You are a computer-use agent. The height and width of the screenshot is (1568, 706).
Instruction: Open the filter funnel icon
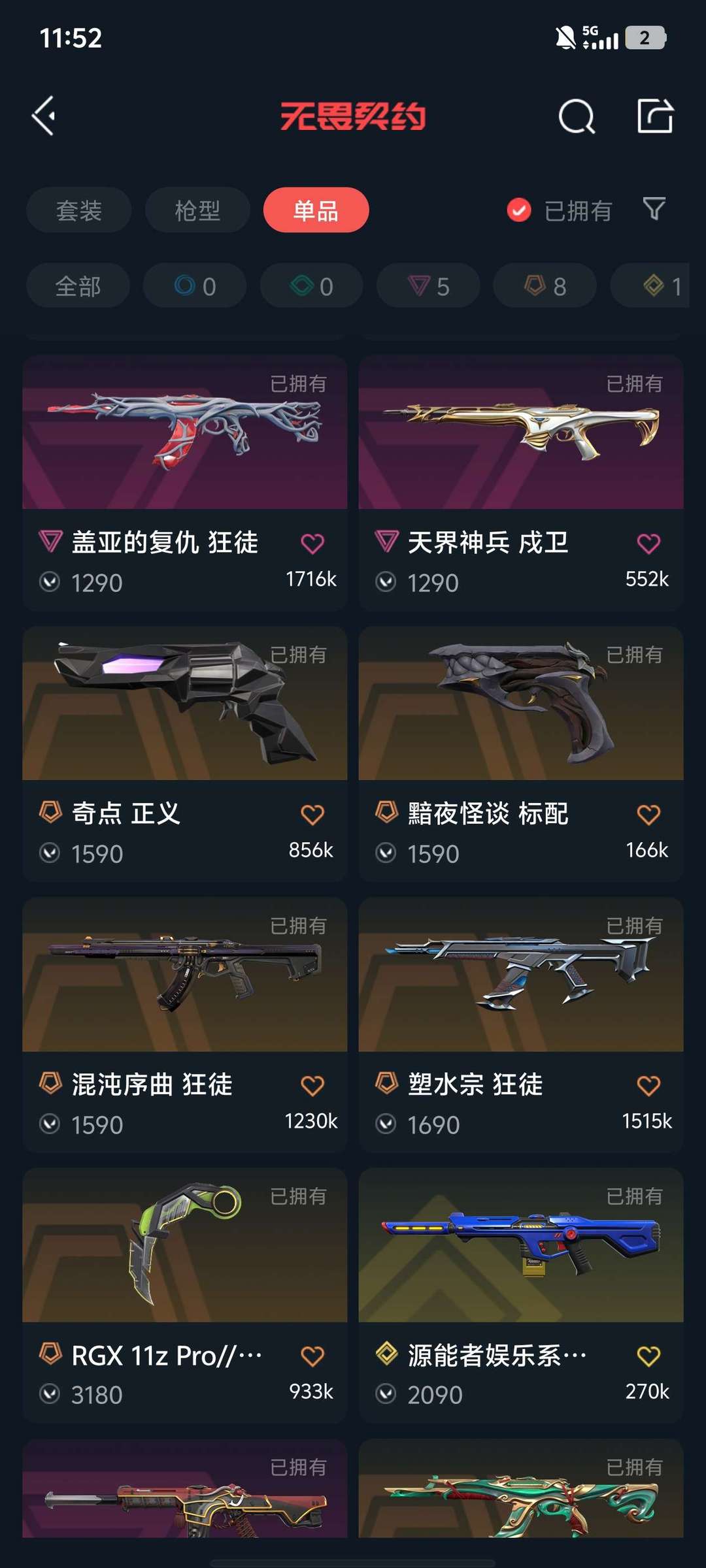coord(654,209)
